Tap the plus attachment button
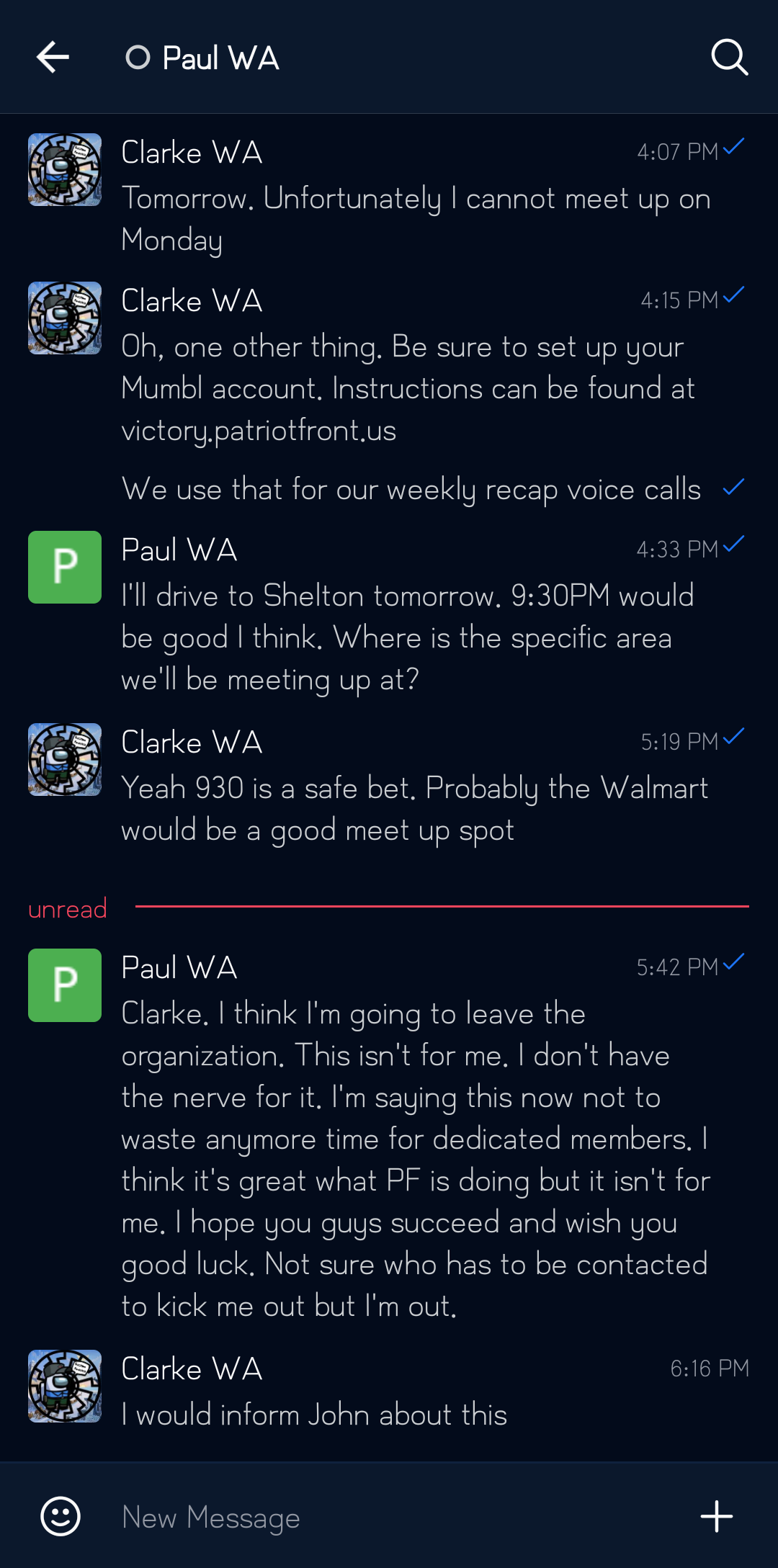Viewport: 778px width, 1568px height. click(x=716, y=1516)
